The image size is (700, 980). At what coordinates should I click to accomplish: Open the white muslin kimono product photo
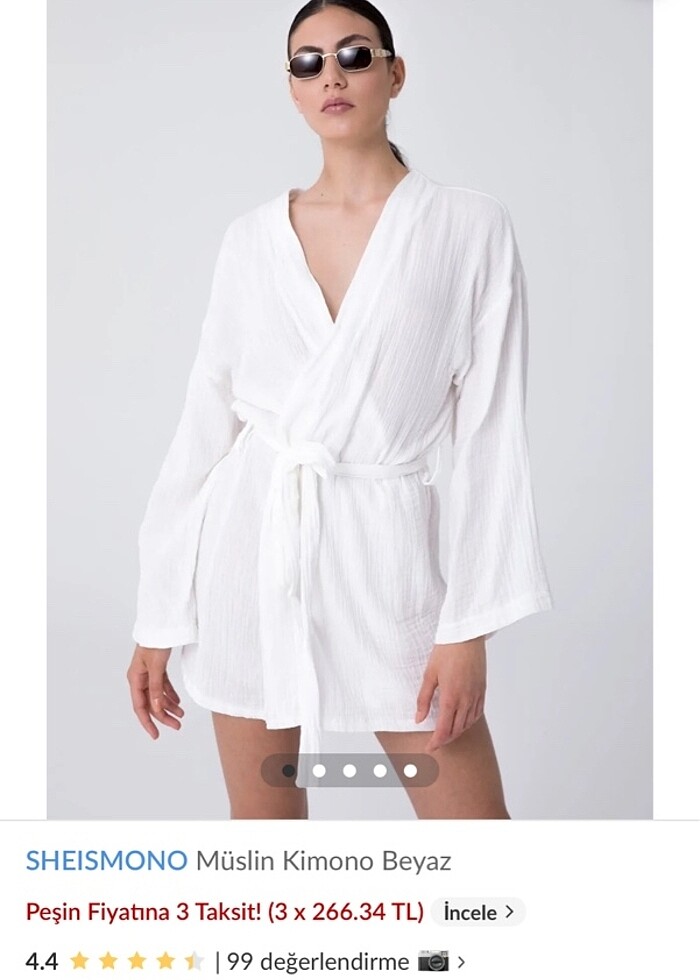pos(350,400)
